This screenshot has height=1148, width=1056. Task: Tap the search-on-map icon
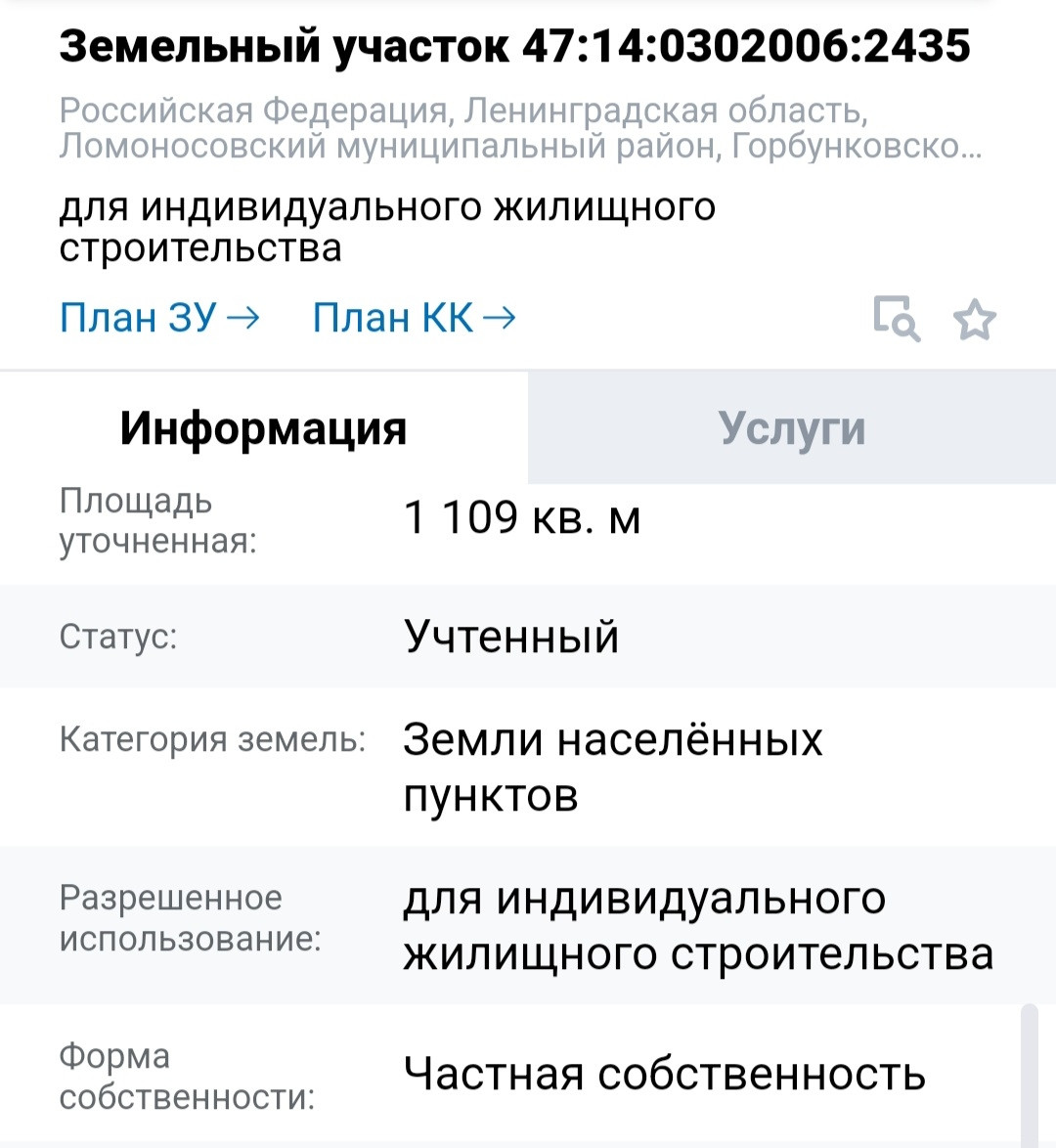coord(896,319)
